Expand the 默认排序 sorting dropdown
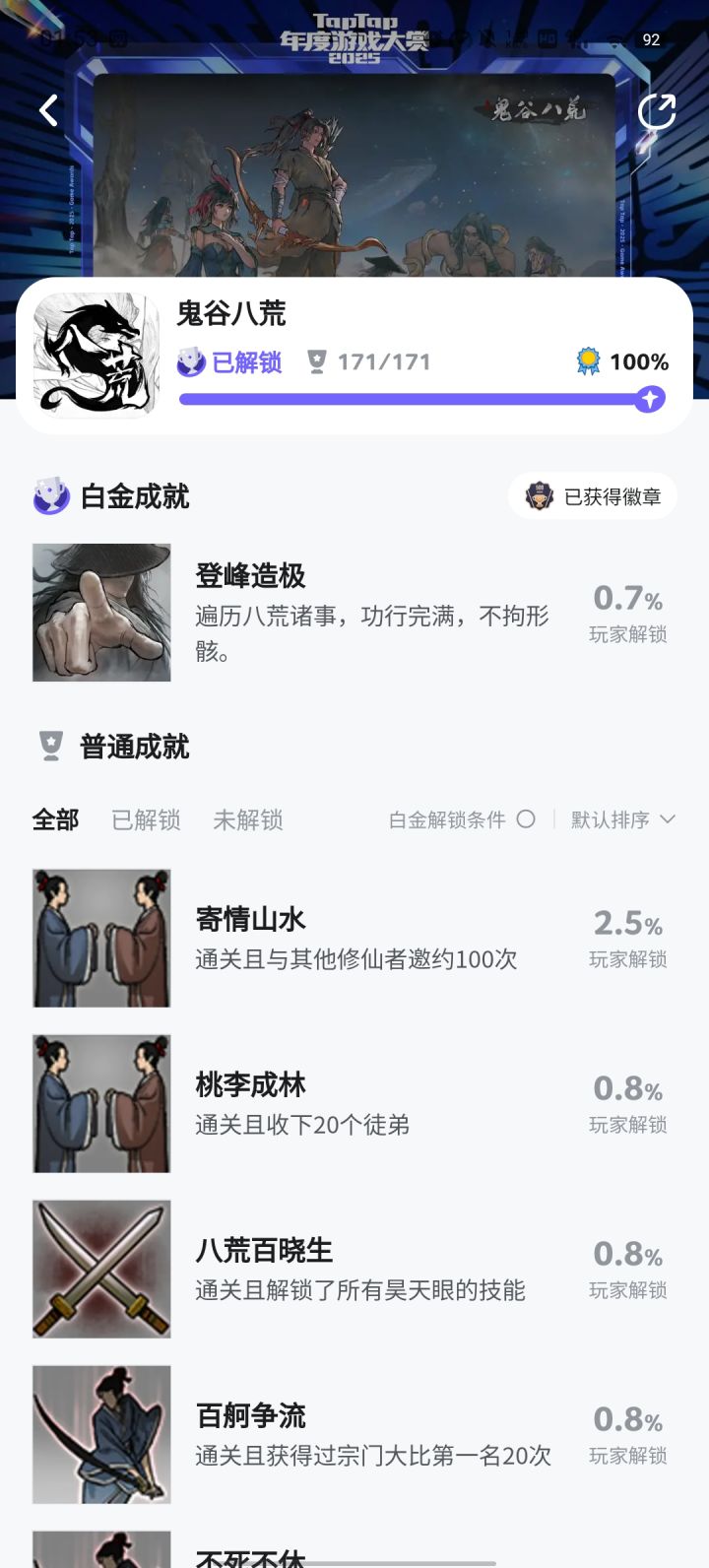Viewport: 709px width, 1568px height. click(x=622, y=819)
